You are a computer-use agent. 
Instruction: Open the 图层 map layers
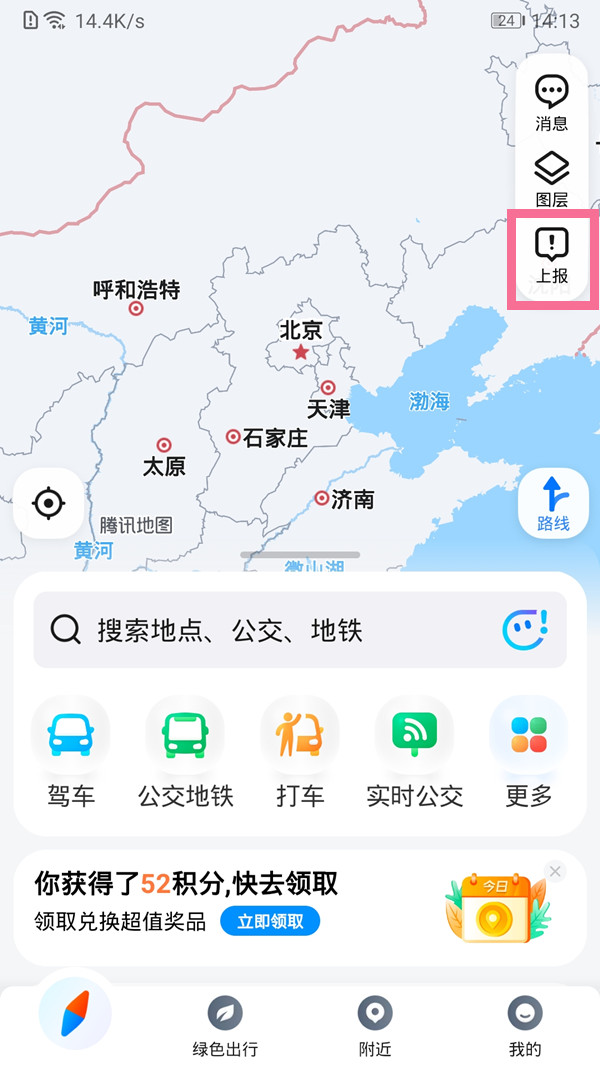pyautogui.click(x=552, y=179)
